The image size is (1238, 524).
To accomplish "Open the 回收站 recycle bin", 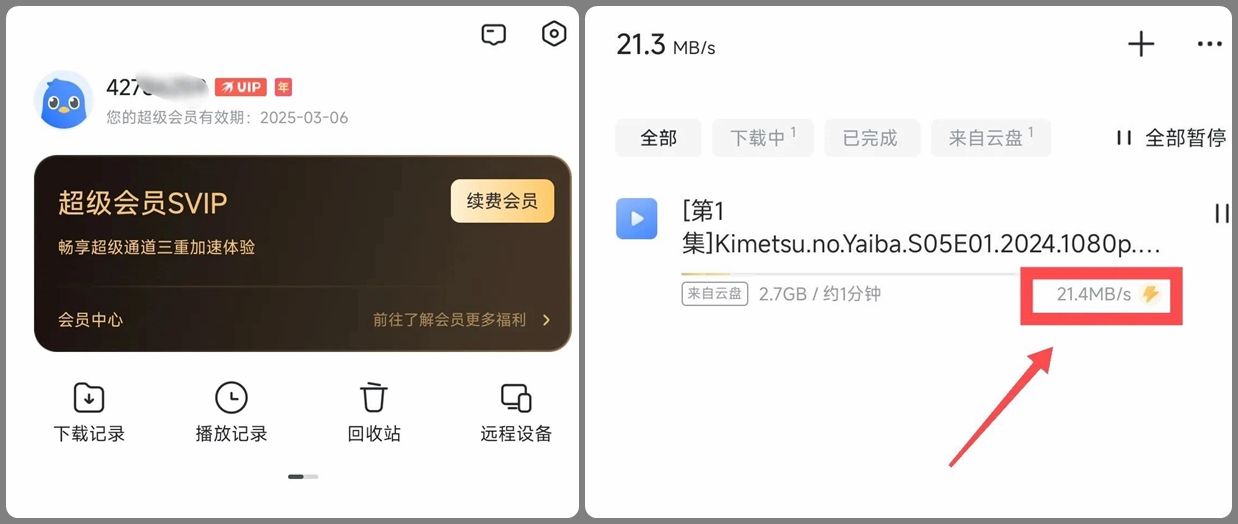I will click(x=374, y=412).
